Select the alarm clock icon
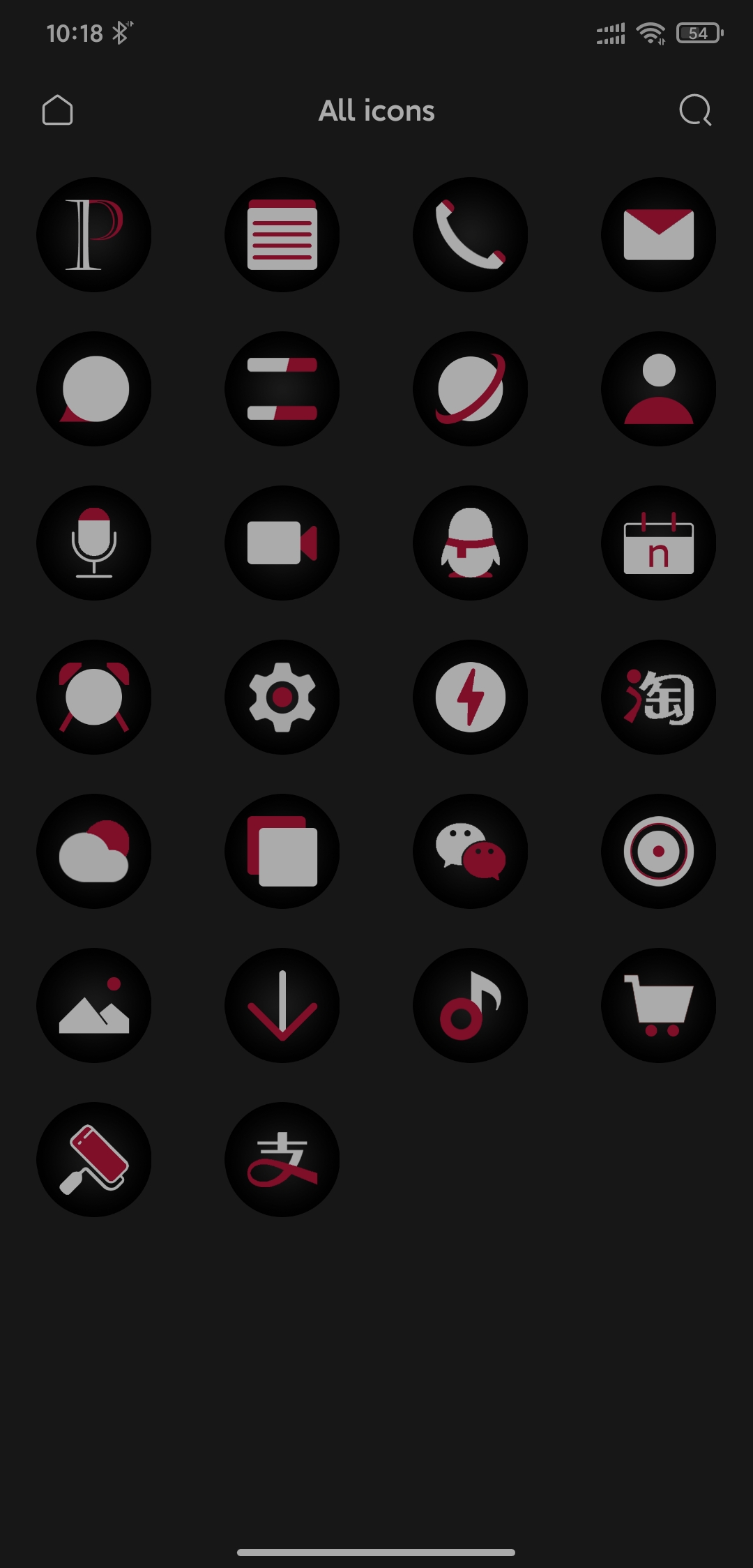 [x=94, y=697]
